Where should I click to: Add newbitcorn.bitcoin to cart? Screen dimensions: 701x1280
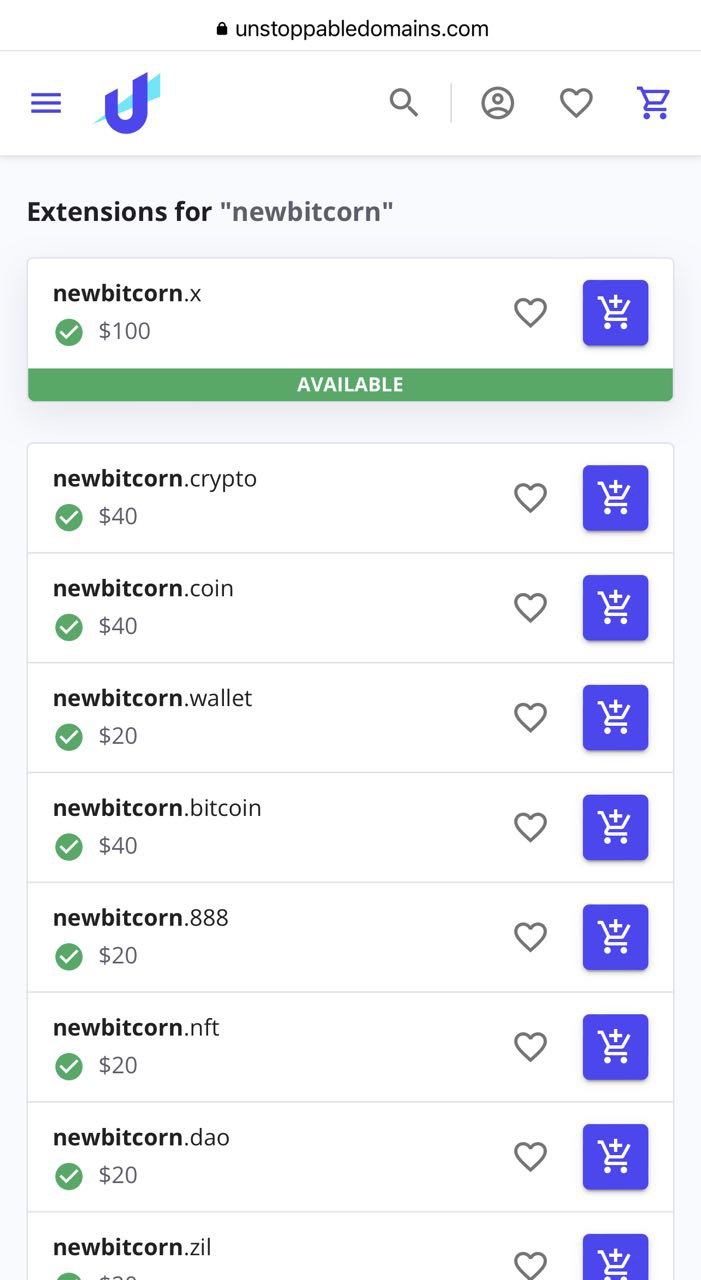coord(616,828)
